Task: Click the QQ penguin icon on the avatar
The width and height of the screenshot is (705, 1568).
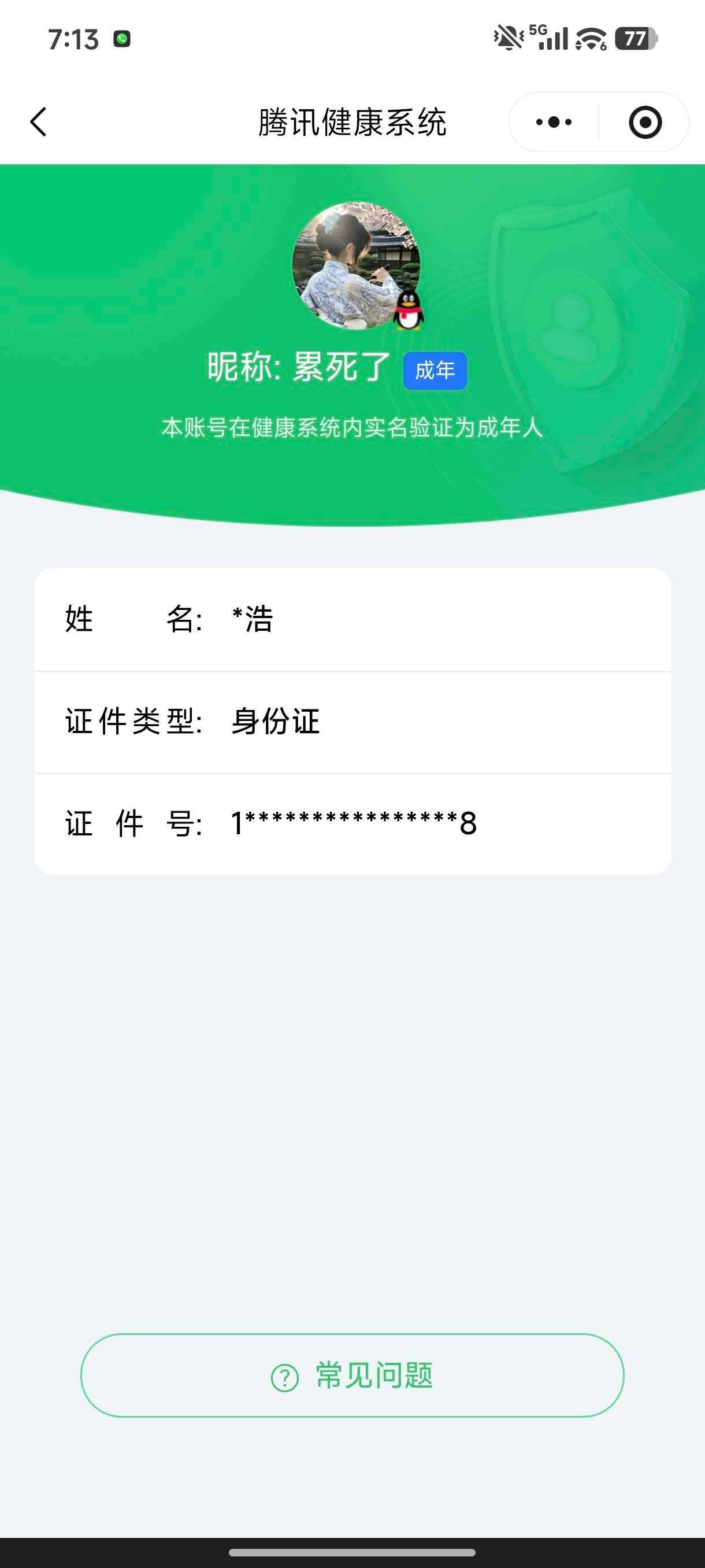Action: [x=408, y=312]
